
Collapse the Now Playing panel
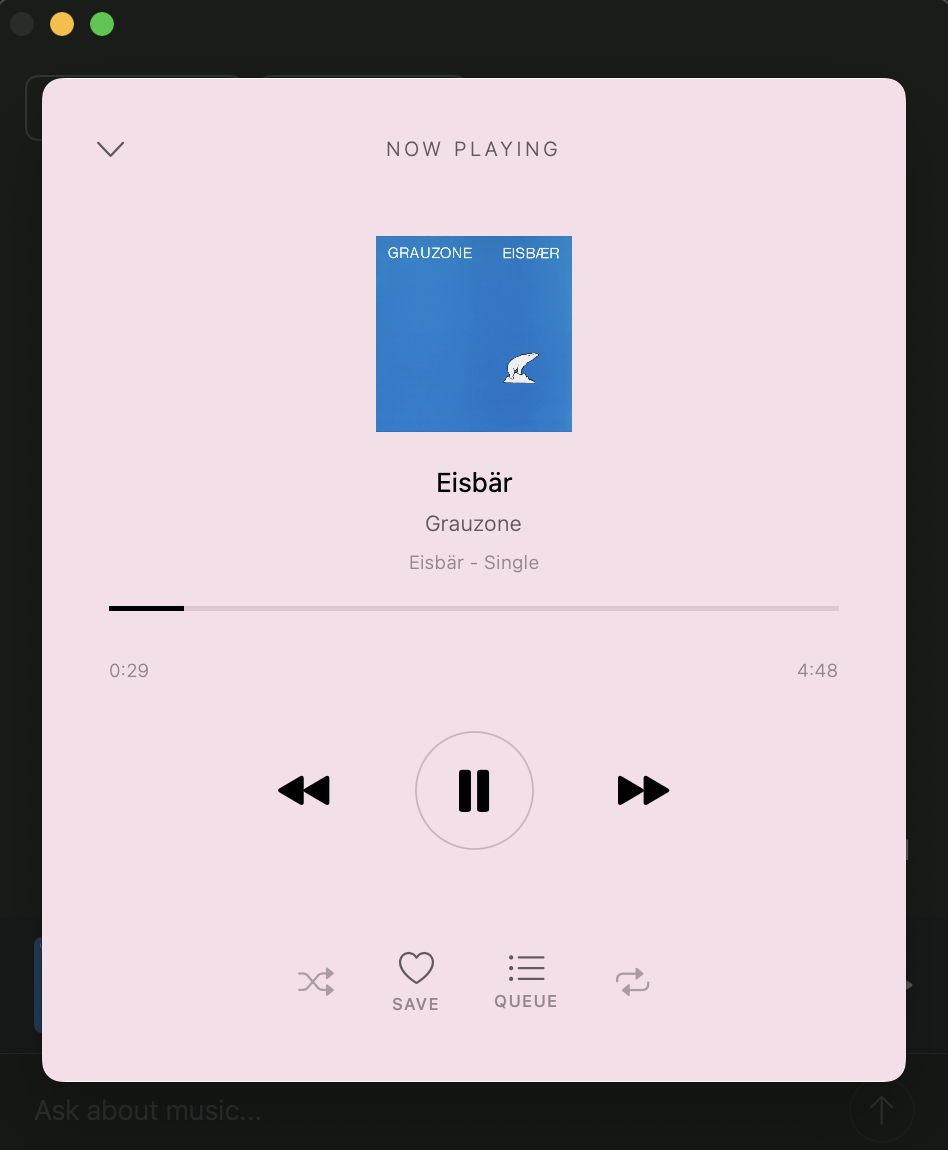click(110, 149)
